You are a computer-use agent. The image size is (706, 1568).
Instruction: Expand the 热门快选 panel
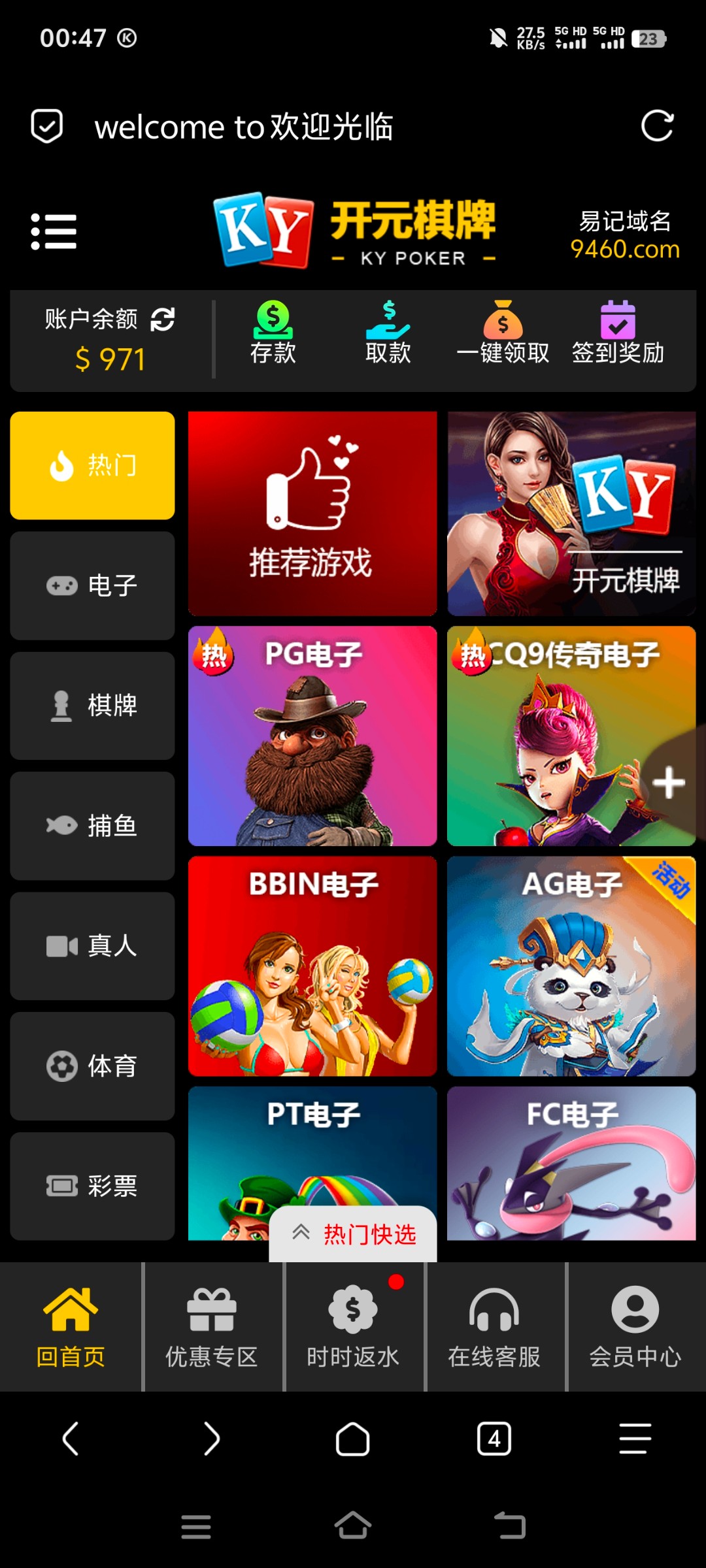point(353,1234)
